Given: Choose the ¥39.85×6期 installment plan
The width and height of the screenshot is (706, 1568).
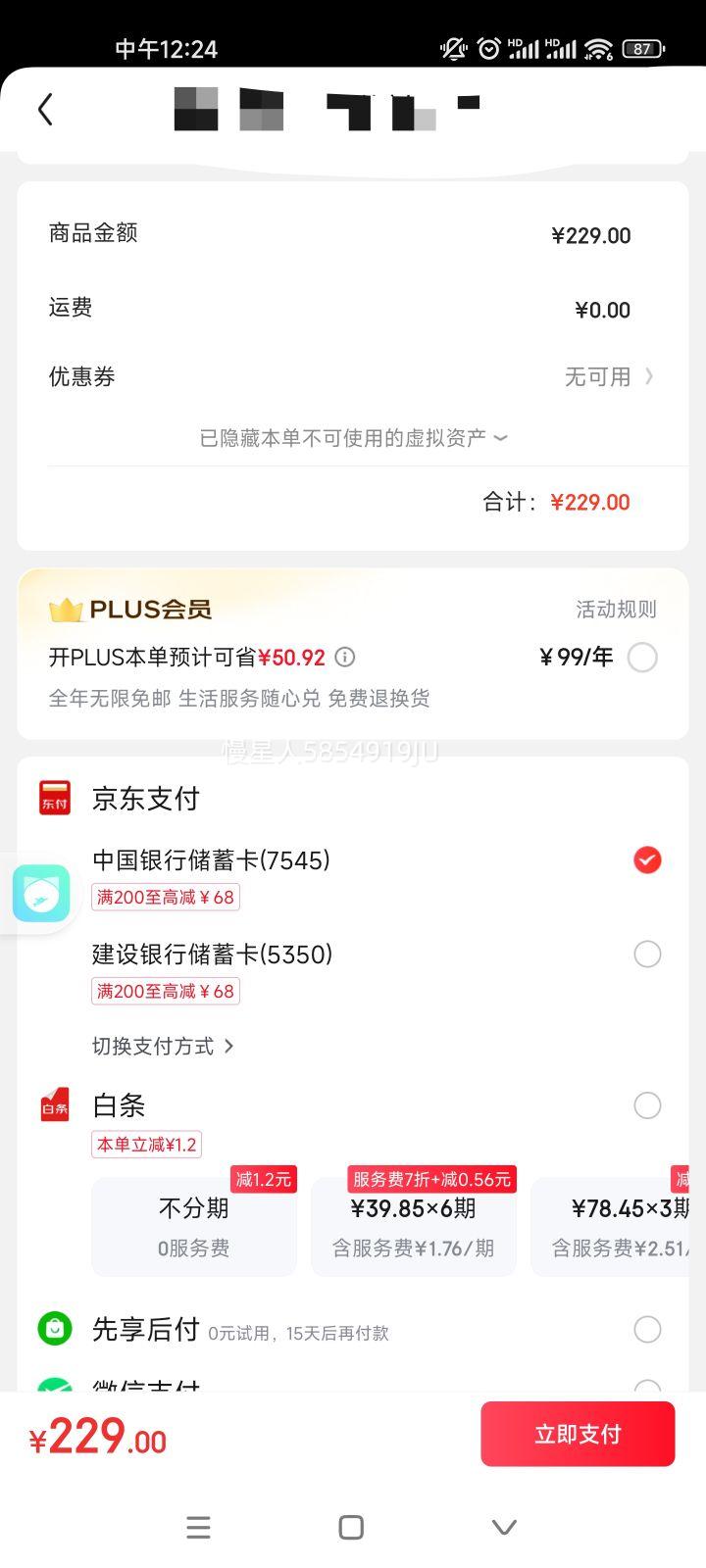Looking at the screenshot, I should [x=414, y=1227].
